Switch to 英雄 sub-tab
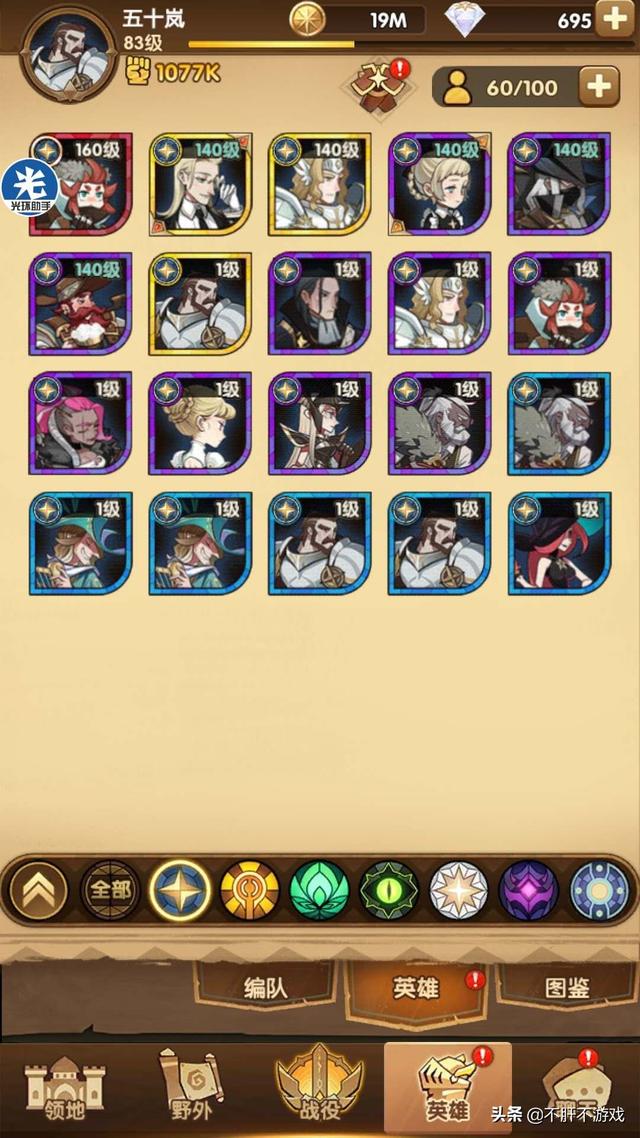Image resolution: width=640 pixels, height=1138 pixels. (415, 988)
